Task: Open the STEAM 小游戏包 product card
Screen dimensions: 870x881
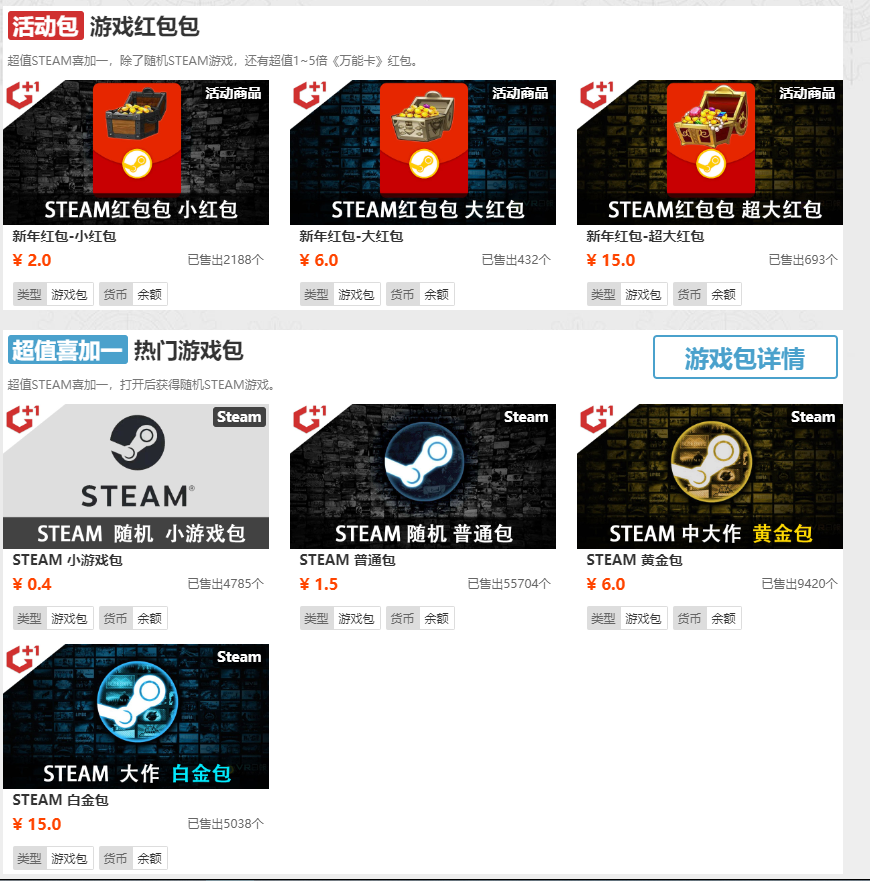Action: pos(136,476)
